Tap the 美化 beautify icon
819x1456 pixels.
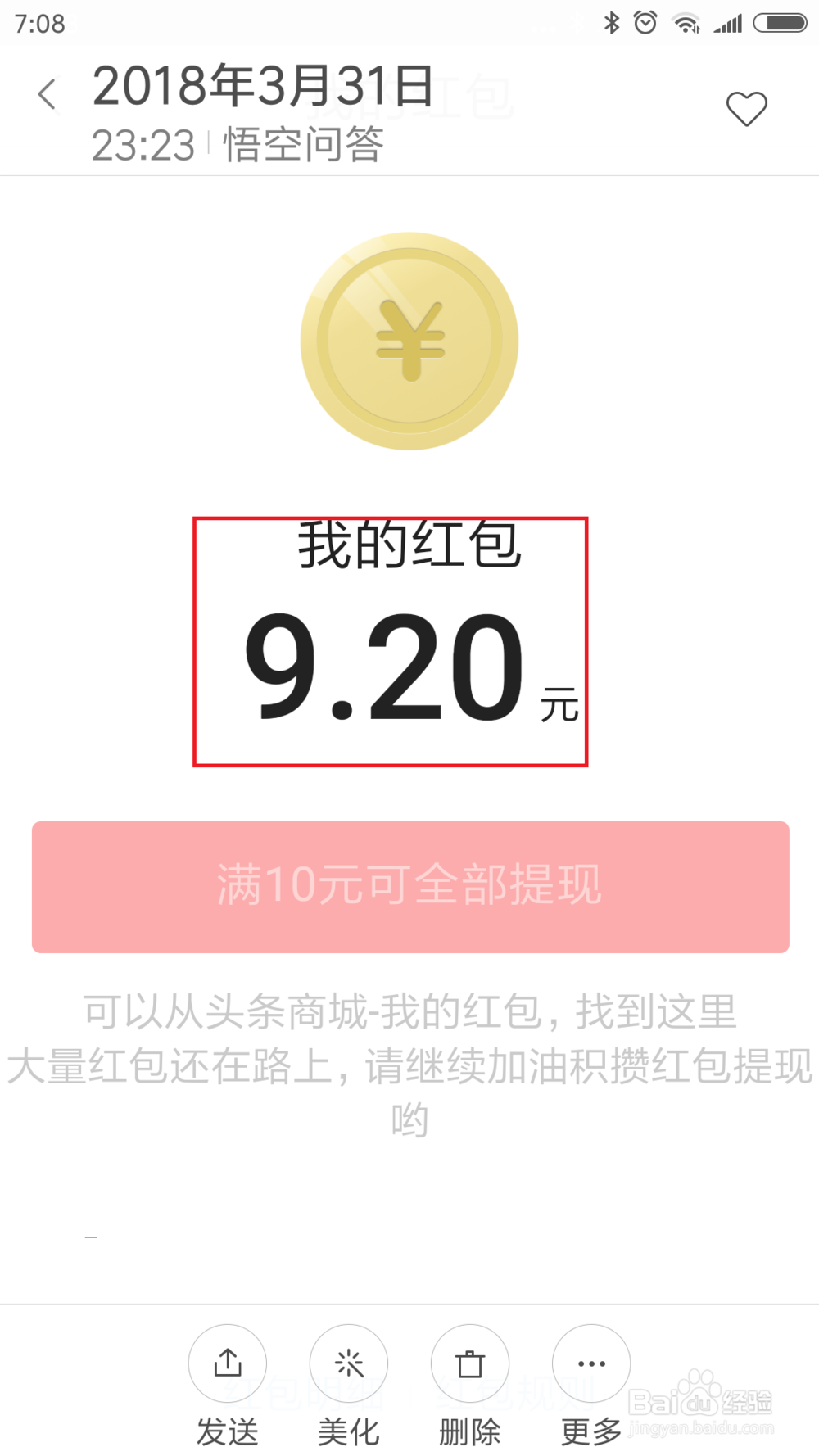[348, 1363]
